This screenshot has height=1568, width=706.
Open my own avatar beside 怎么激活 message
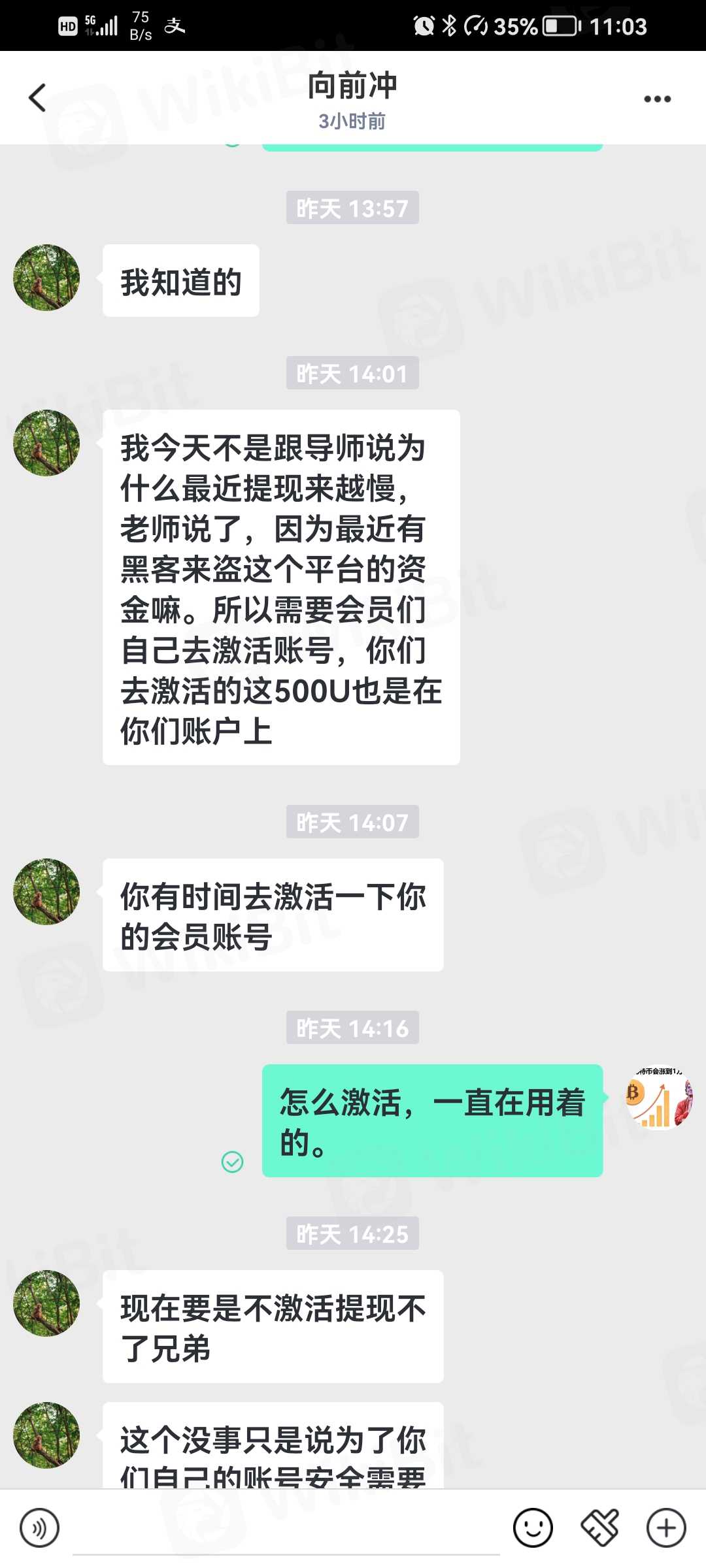pyautogui.click(x=659, y=1097)
